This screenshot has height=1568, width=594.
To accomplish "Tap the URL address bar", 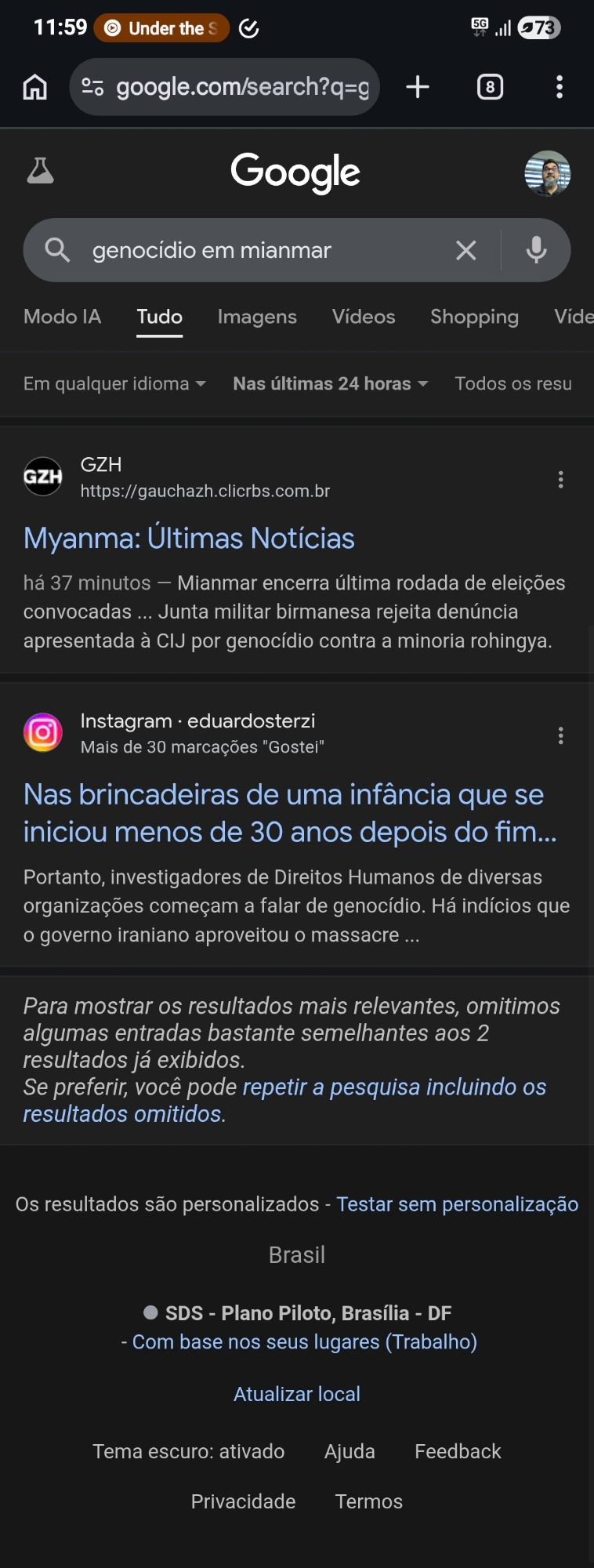I will pos(235,87).
